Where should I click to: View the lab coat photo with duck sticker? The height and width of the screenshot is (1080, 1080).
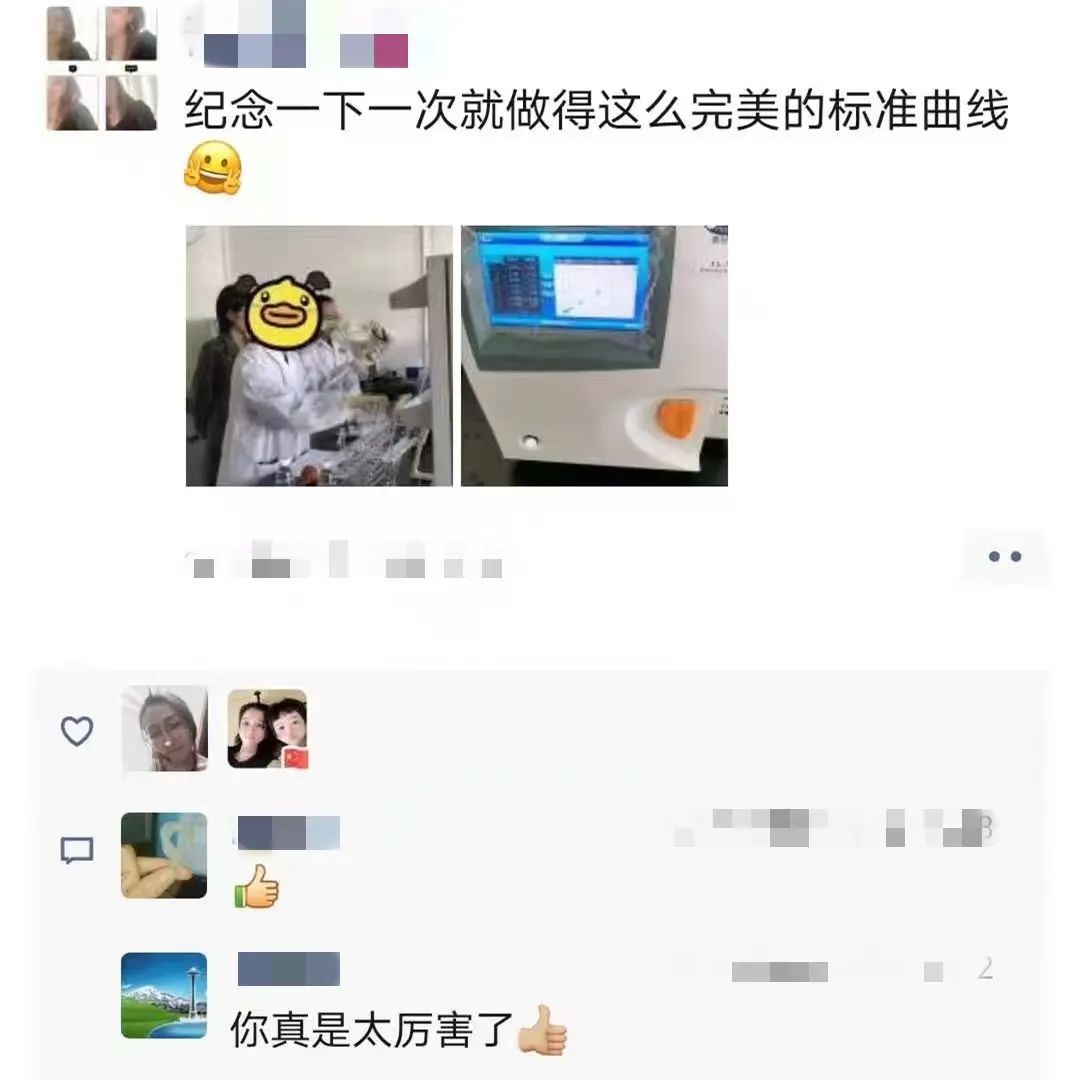[x=319, y=356]
